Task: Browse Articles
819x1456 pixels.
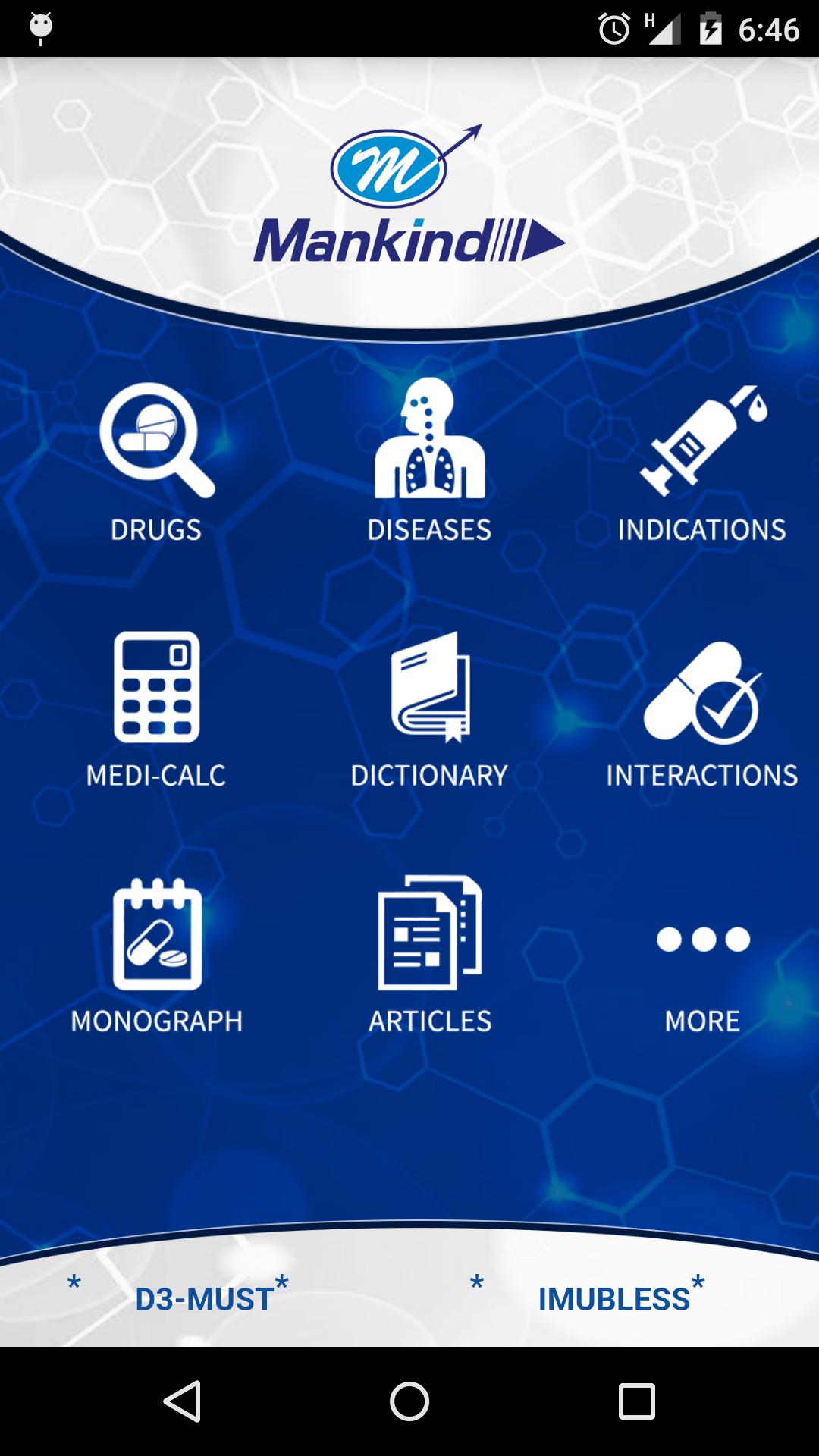Action: 429,955
